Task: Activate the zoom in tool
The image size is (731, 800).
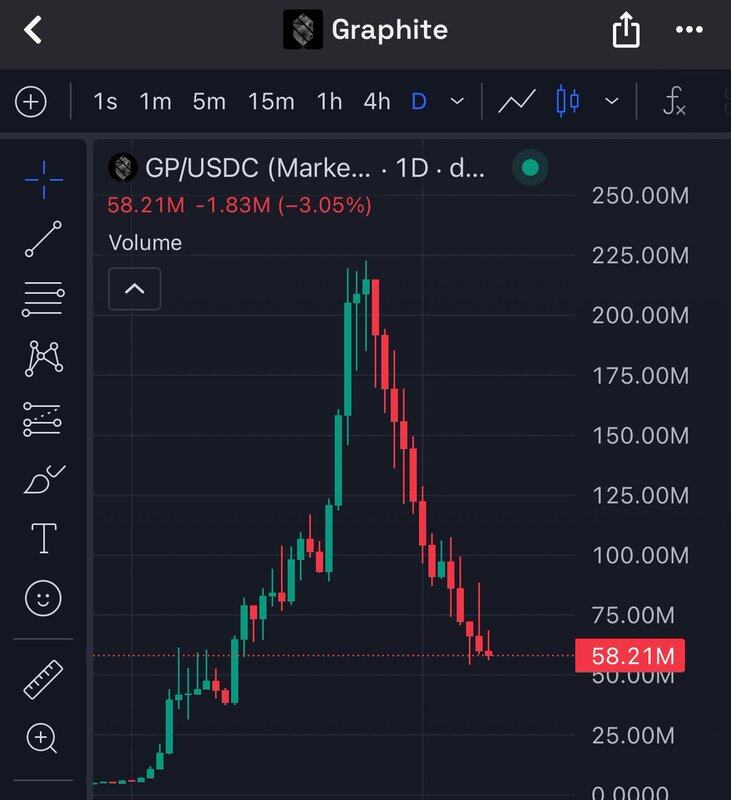Action: pyautogui.click(x=43, y=740)
